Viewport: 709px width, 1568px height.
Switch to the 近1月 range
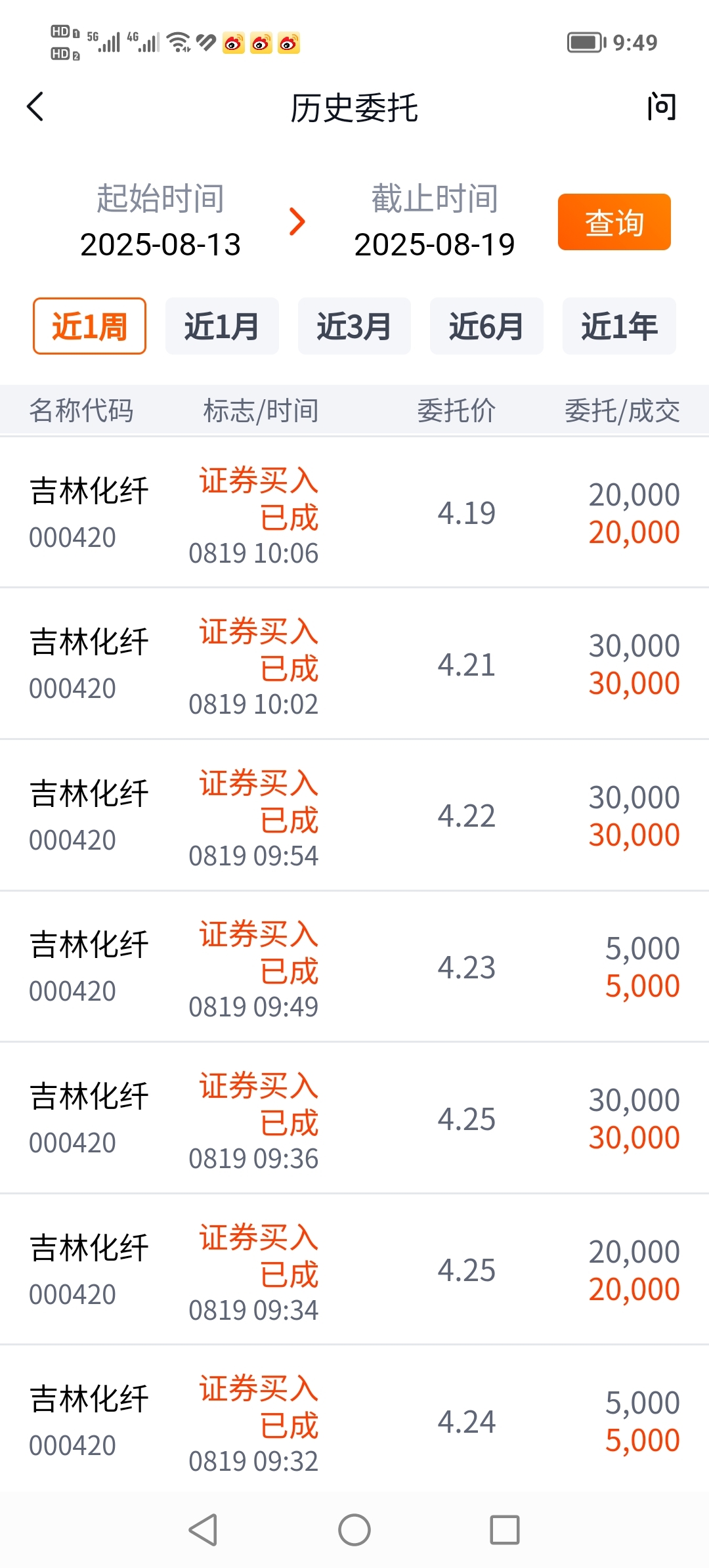tap(222, 326)
